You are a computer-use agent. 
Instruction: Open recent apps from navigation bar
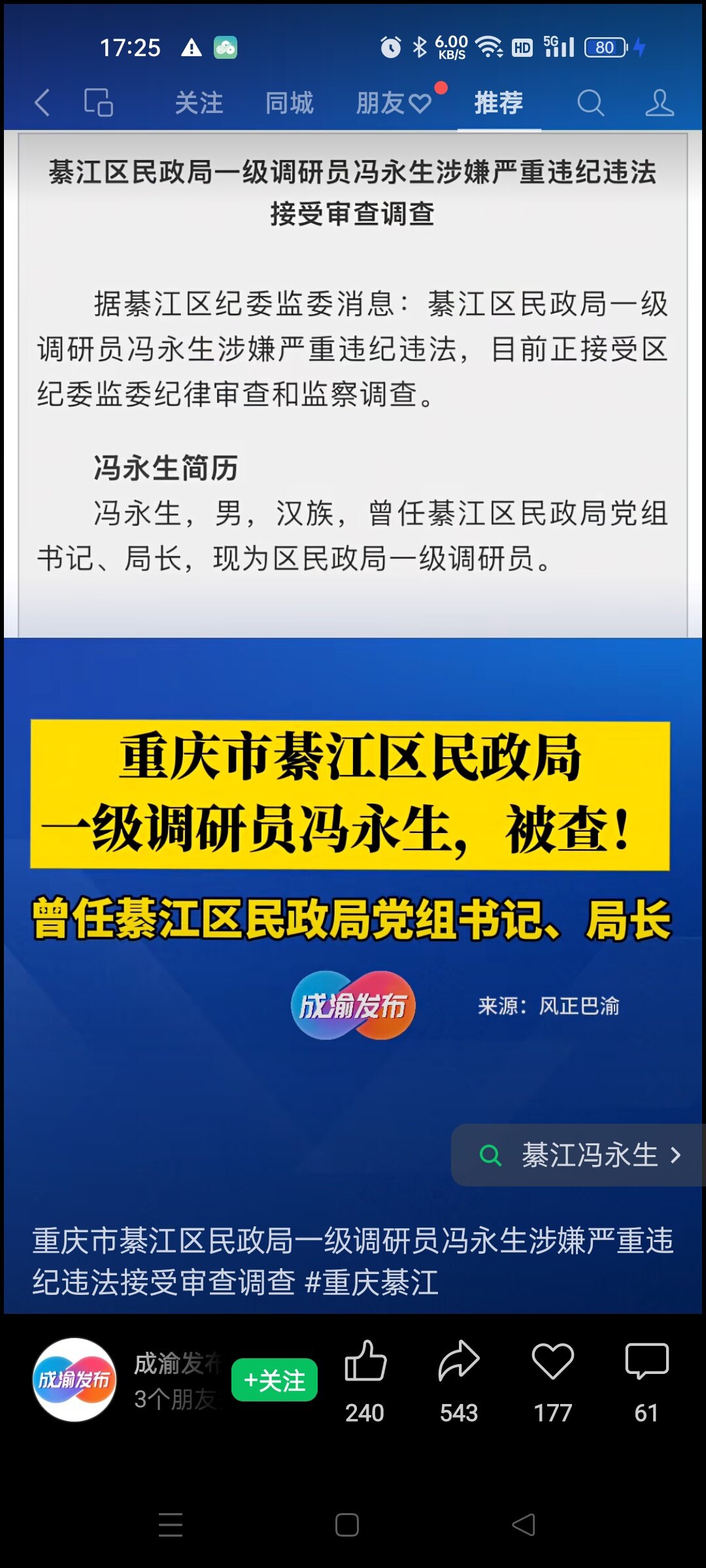coord(171,1525)
